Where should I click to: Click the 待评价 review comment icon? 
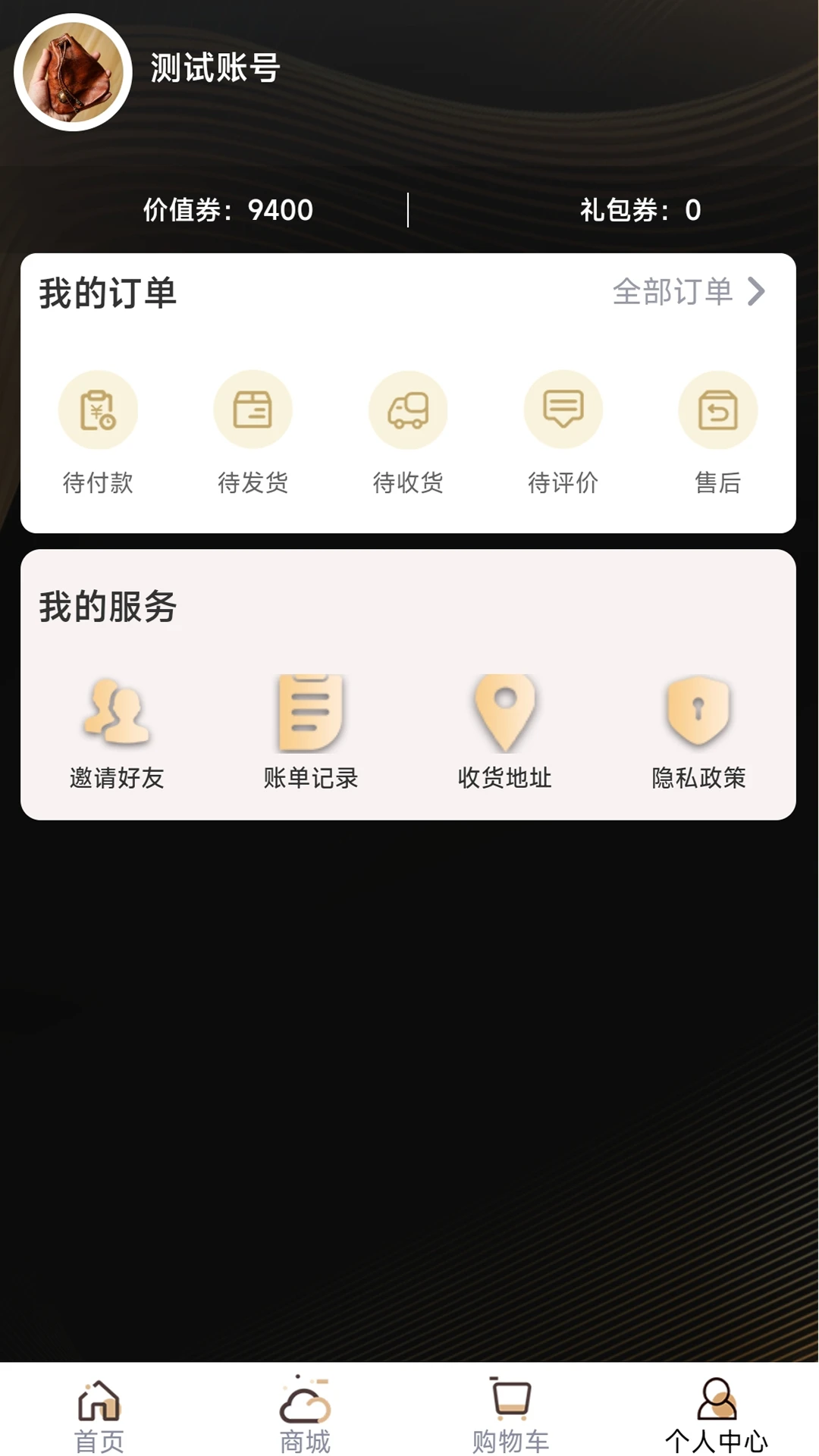click(x=563, y=409)
